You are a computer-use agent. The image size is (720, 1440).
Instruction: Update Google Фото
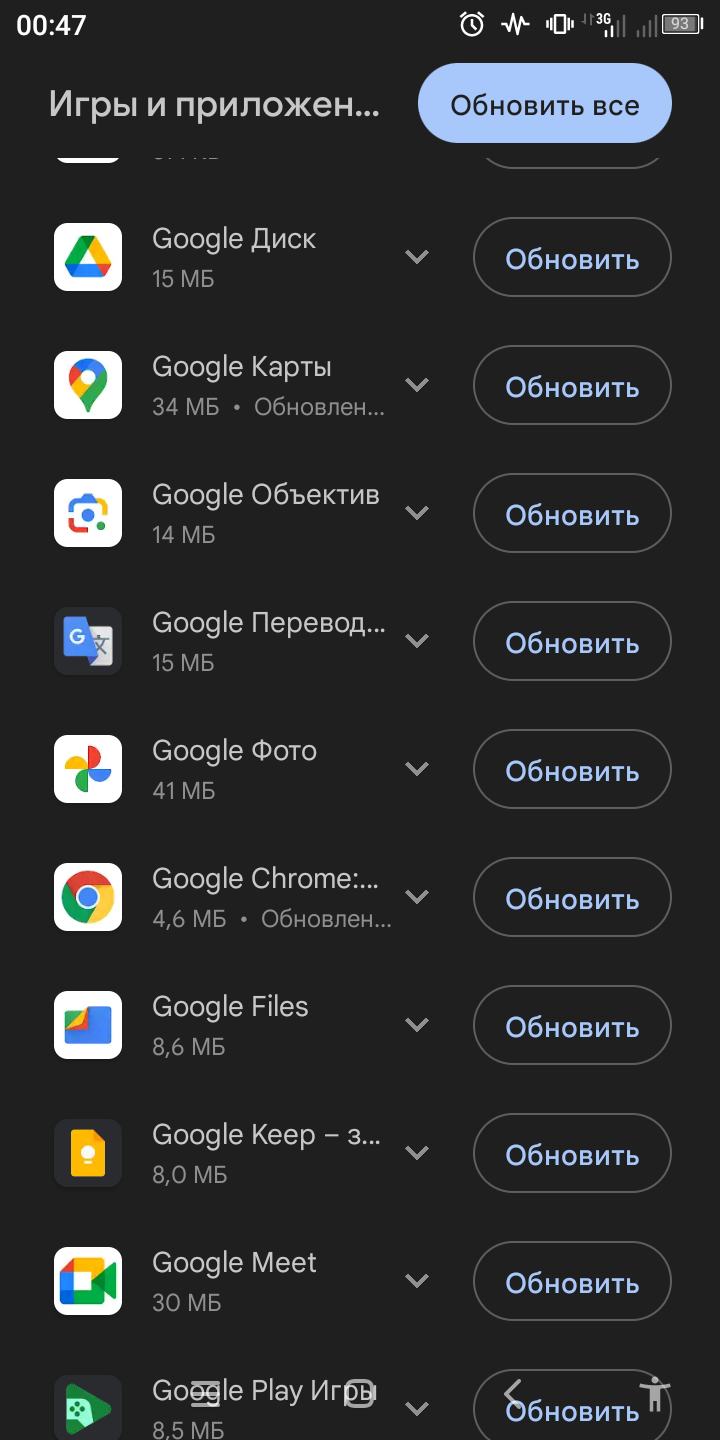tap(571, 771)
